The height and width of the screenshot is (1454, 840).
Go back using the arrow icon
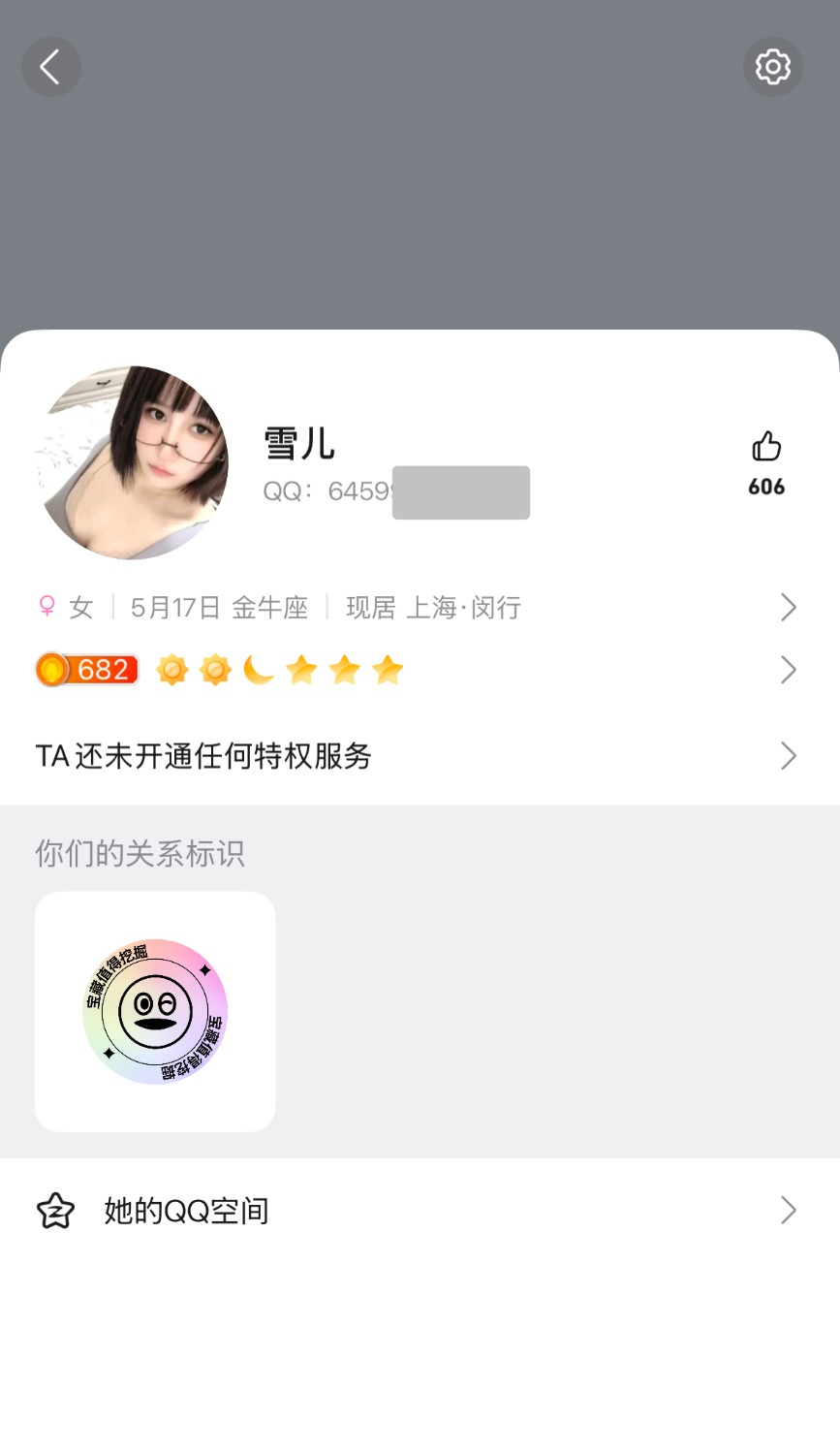click(x=51, y=67)
